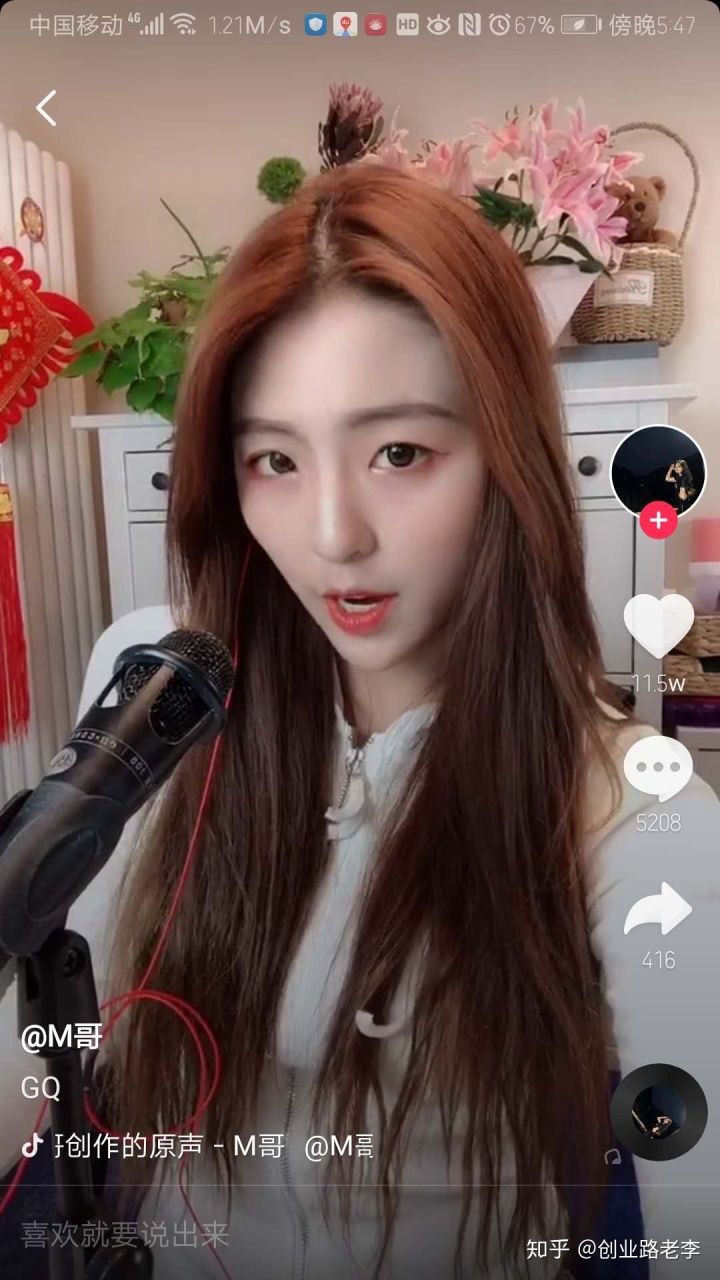The image size is (720, 1280).
Task: Open the creator's profile avatar
Action: (x=658, y=472)
